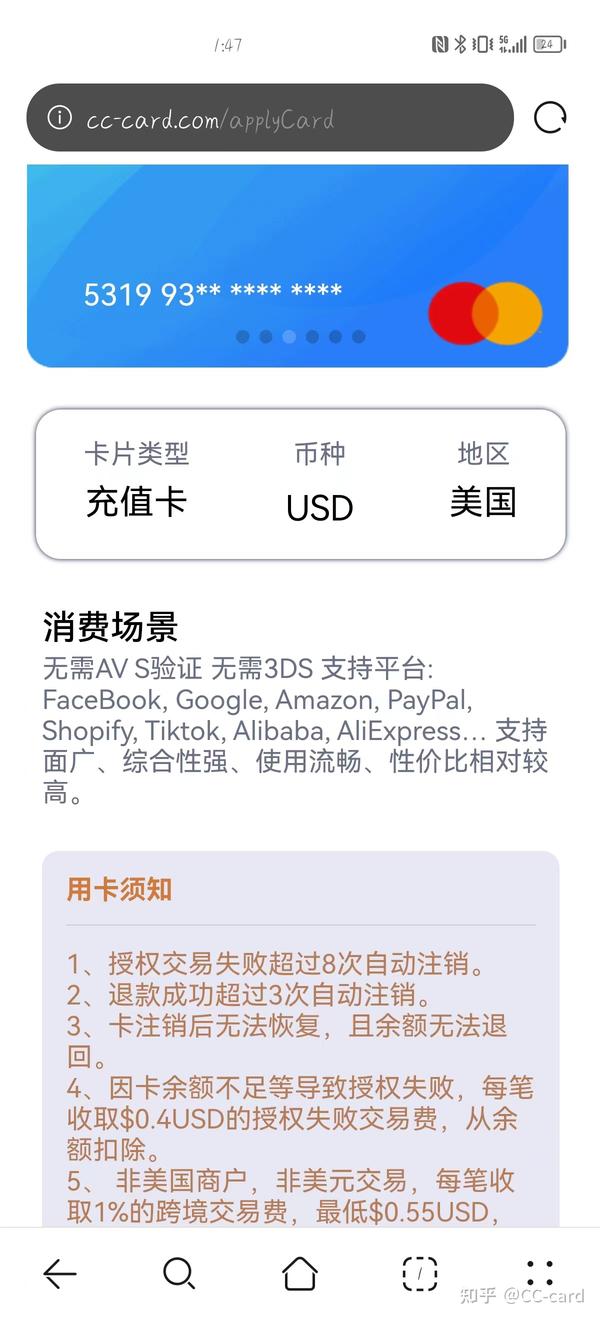Open the browser four-dot menu
This screenshot has width=600, height=1320.
[x=540, y=1273]
